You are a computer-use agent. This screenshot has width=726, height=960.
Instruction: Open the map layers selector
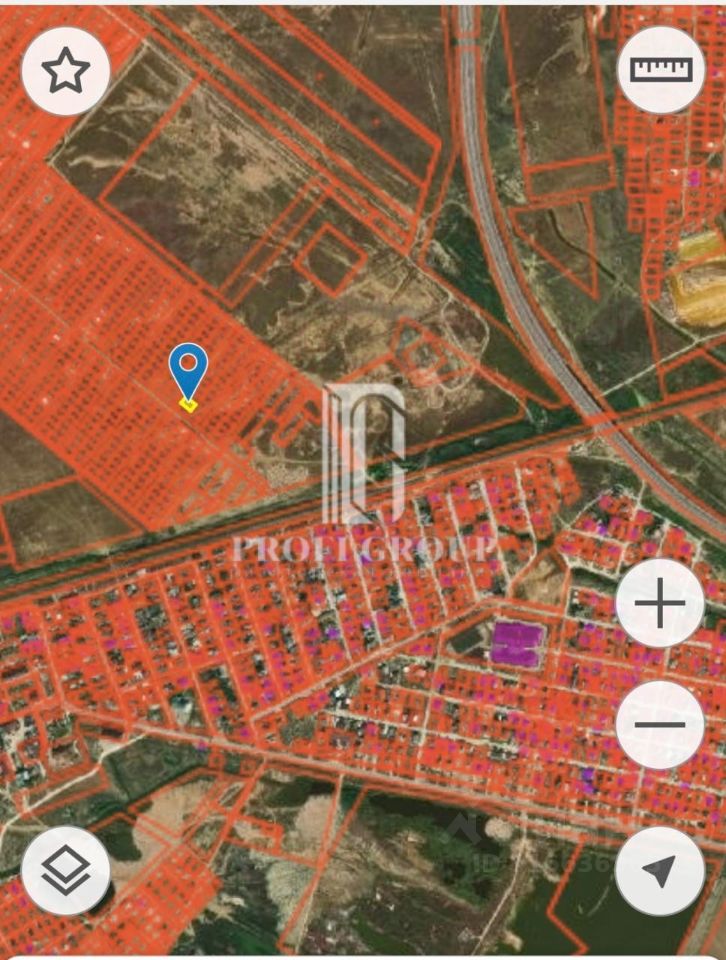point(66,870)
